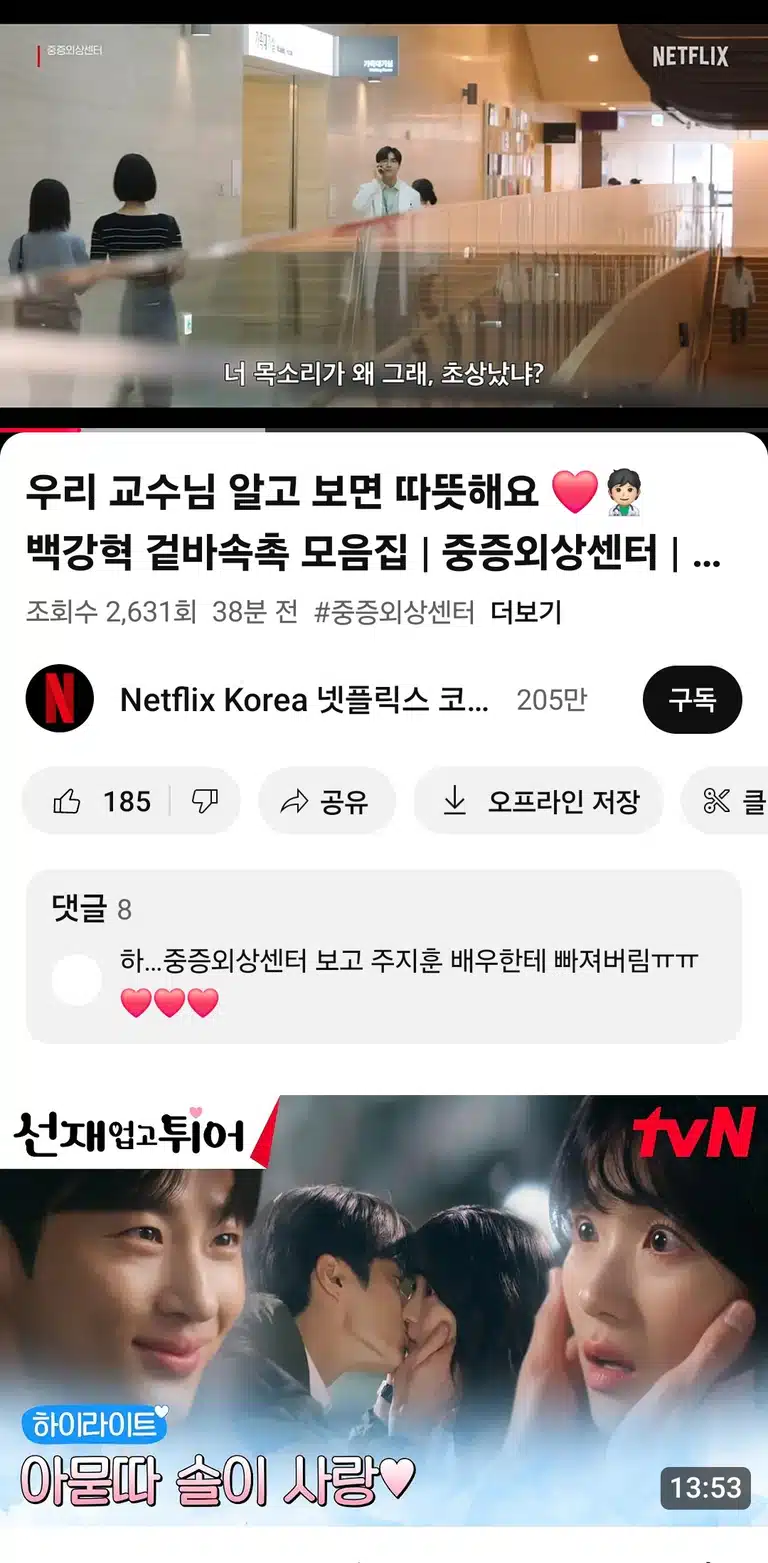Open the #중증외상센터 hashtag

394,612
